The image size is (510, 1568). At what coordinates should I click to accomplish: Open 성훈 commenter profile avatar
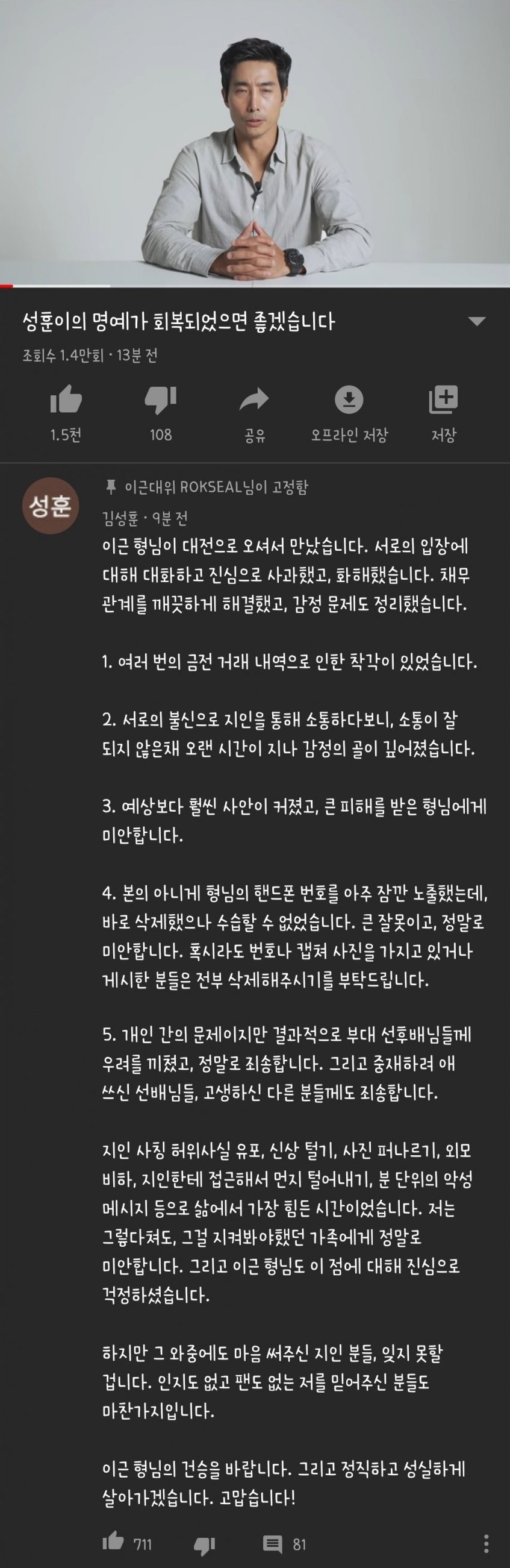coord(51,506)
